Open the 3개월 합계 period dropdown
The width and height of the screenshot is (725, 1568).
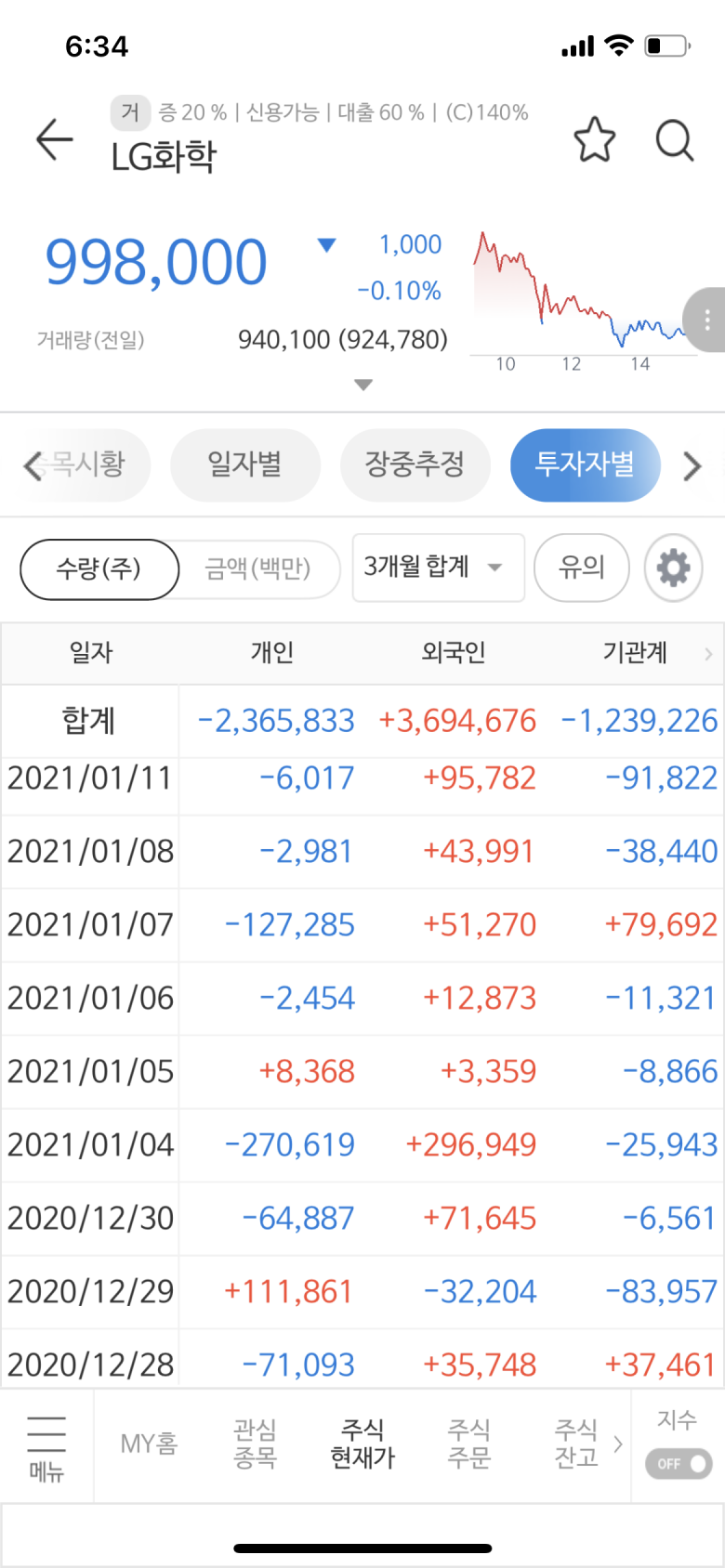pos(438,568)
